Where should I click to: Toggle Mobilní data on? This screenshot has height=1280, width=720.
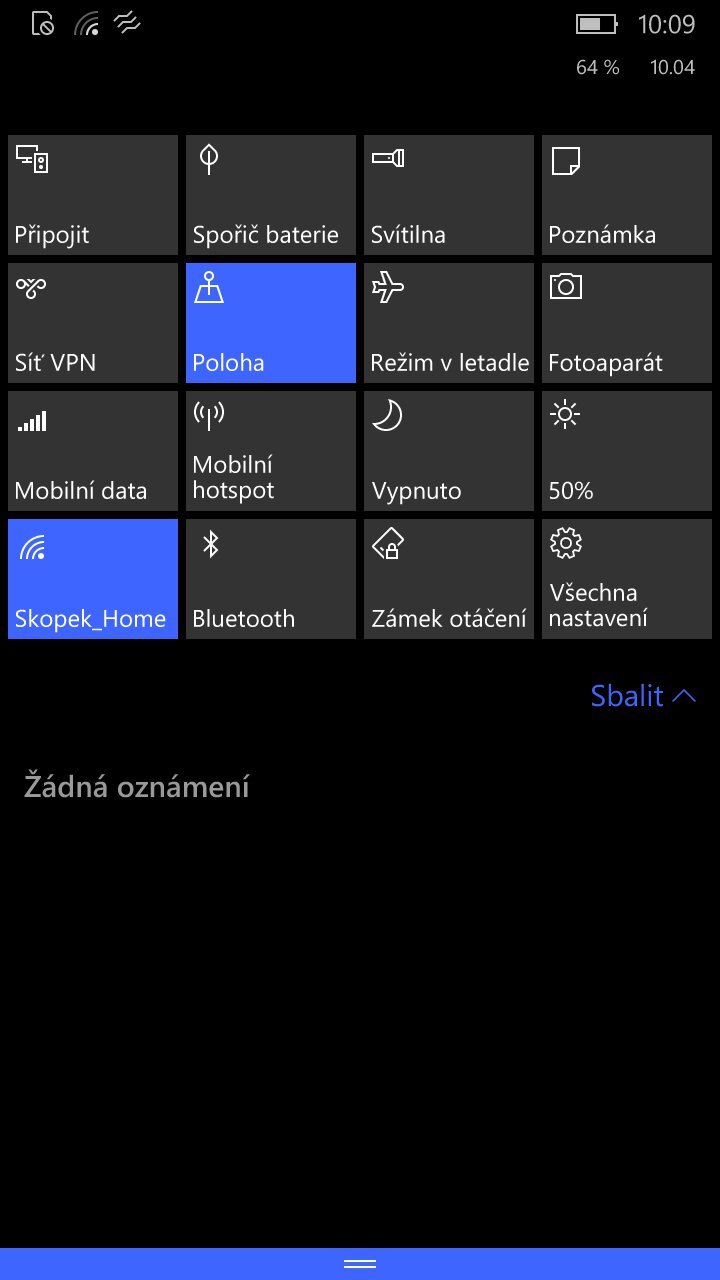(x=92, y=450)
